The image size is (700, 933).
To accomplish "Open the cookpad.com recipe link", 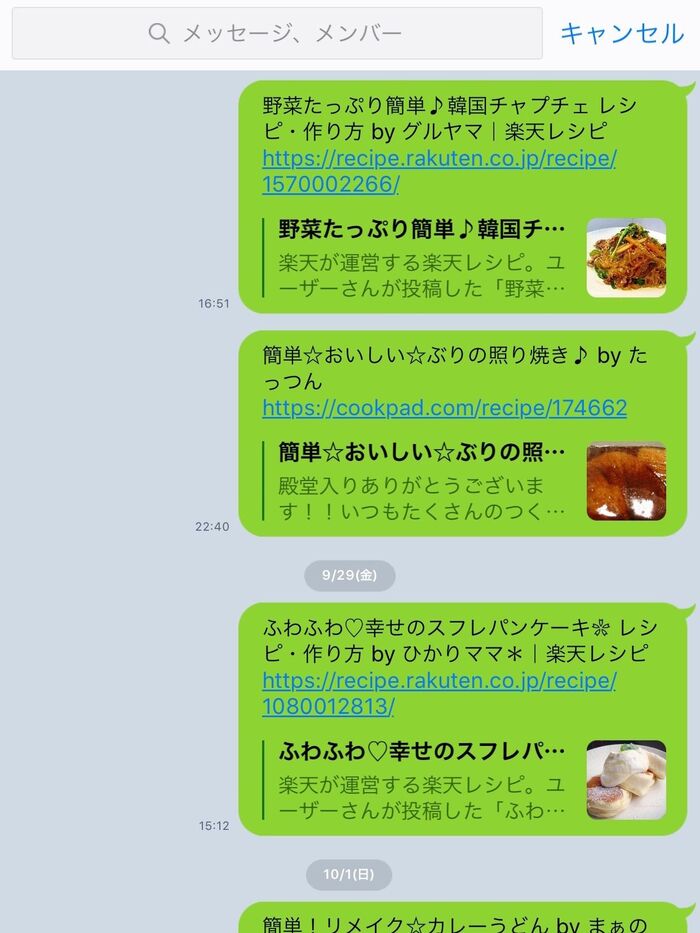I will click(445, 408).
